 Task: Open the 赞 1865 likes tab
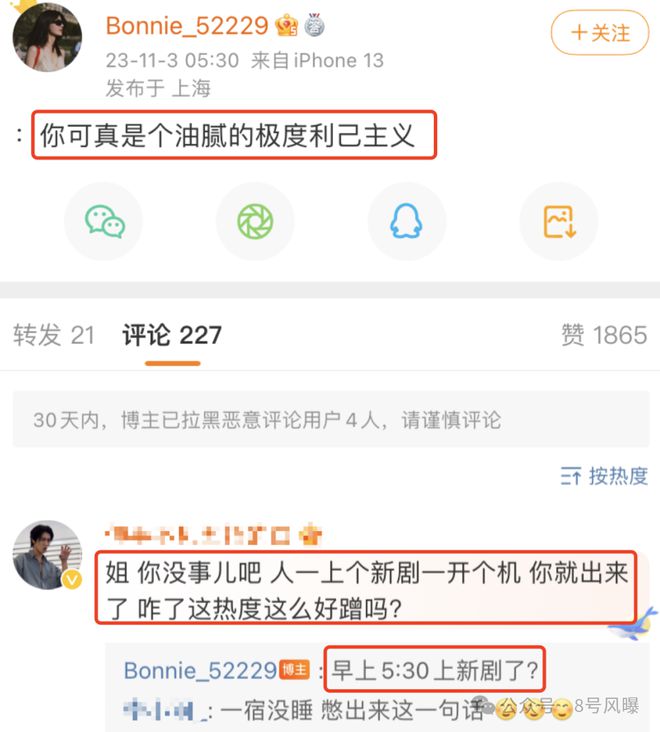tap(604, 335)
